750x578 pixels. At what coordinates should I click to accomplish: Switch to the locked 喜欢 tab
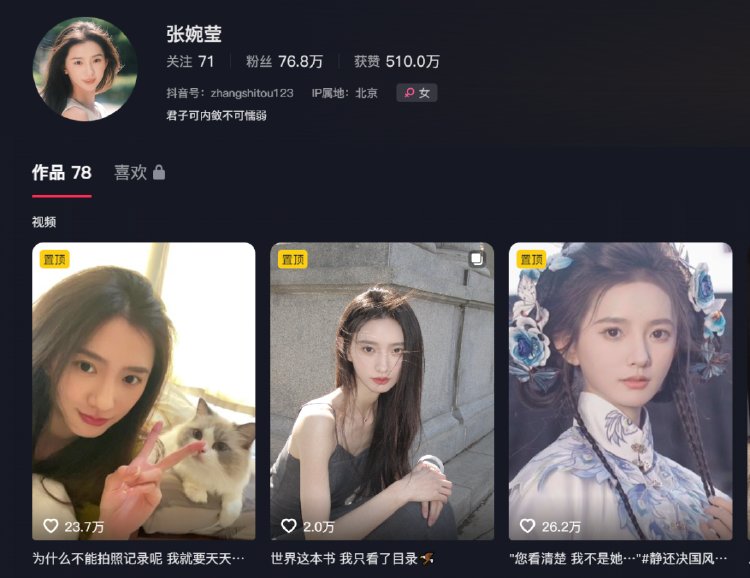pyautogui.click(x=139, y=173)
